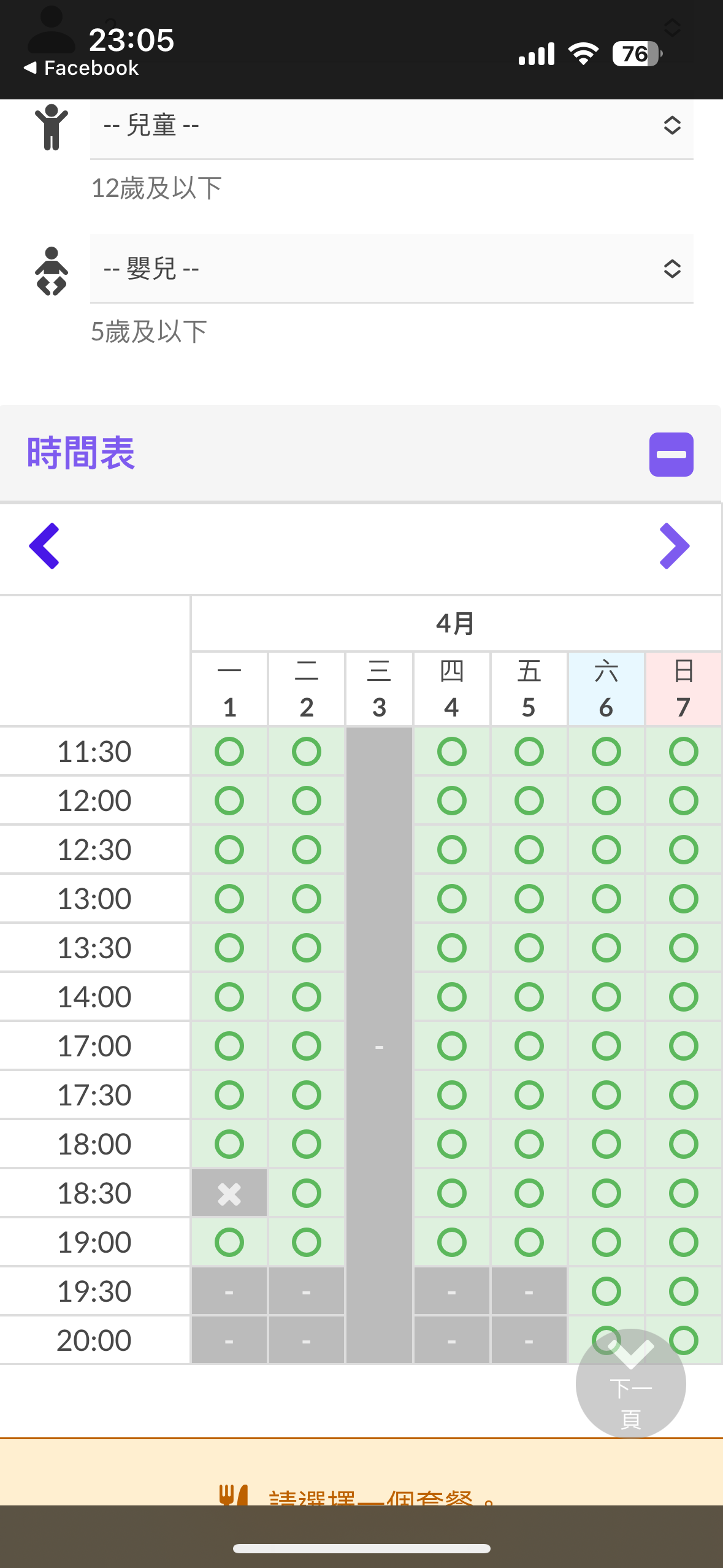Select 17:00 on Saturday April 6

(x=606, y=1046)
